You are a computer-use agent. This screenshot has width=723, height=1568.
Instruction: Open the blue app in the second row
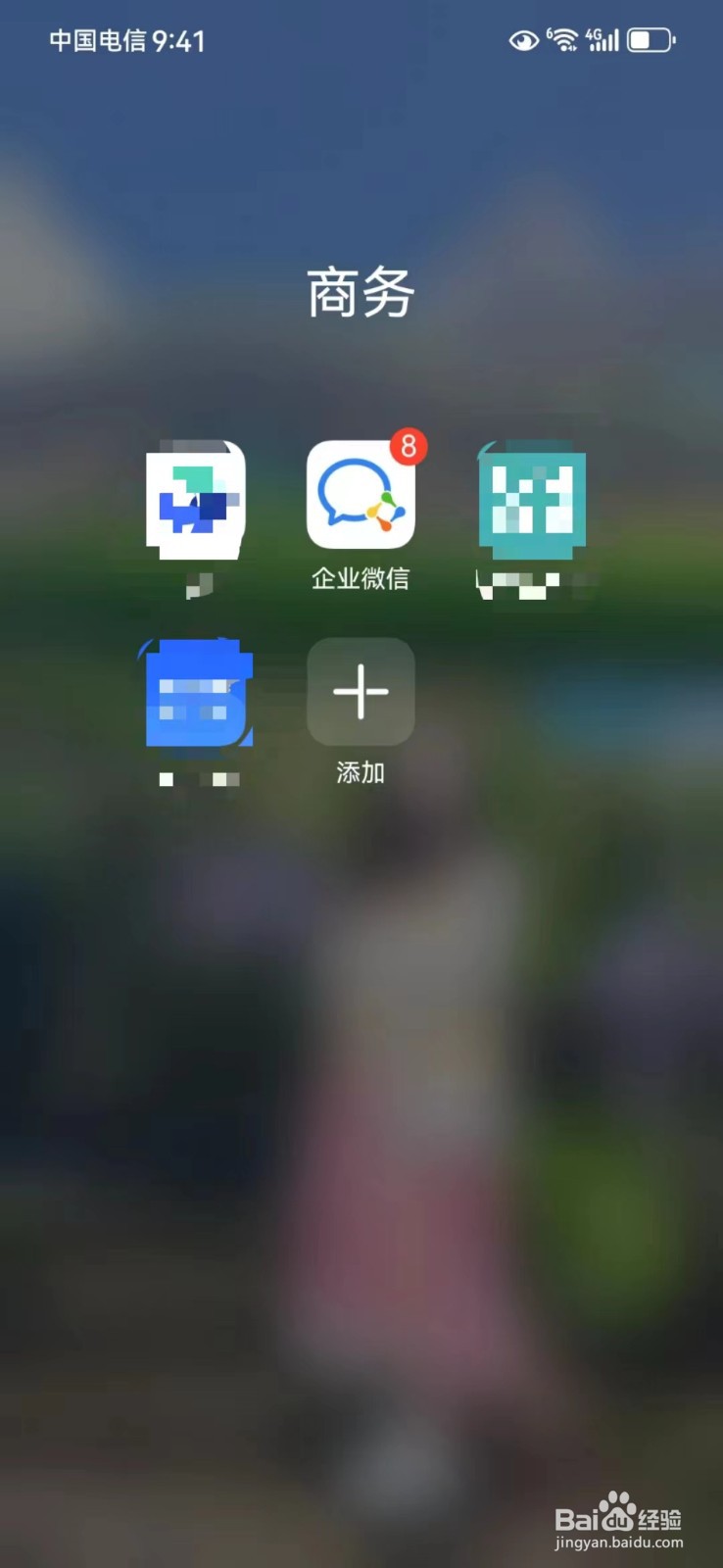[199, 692]
